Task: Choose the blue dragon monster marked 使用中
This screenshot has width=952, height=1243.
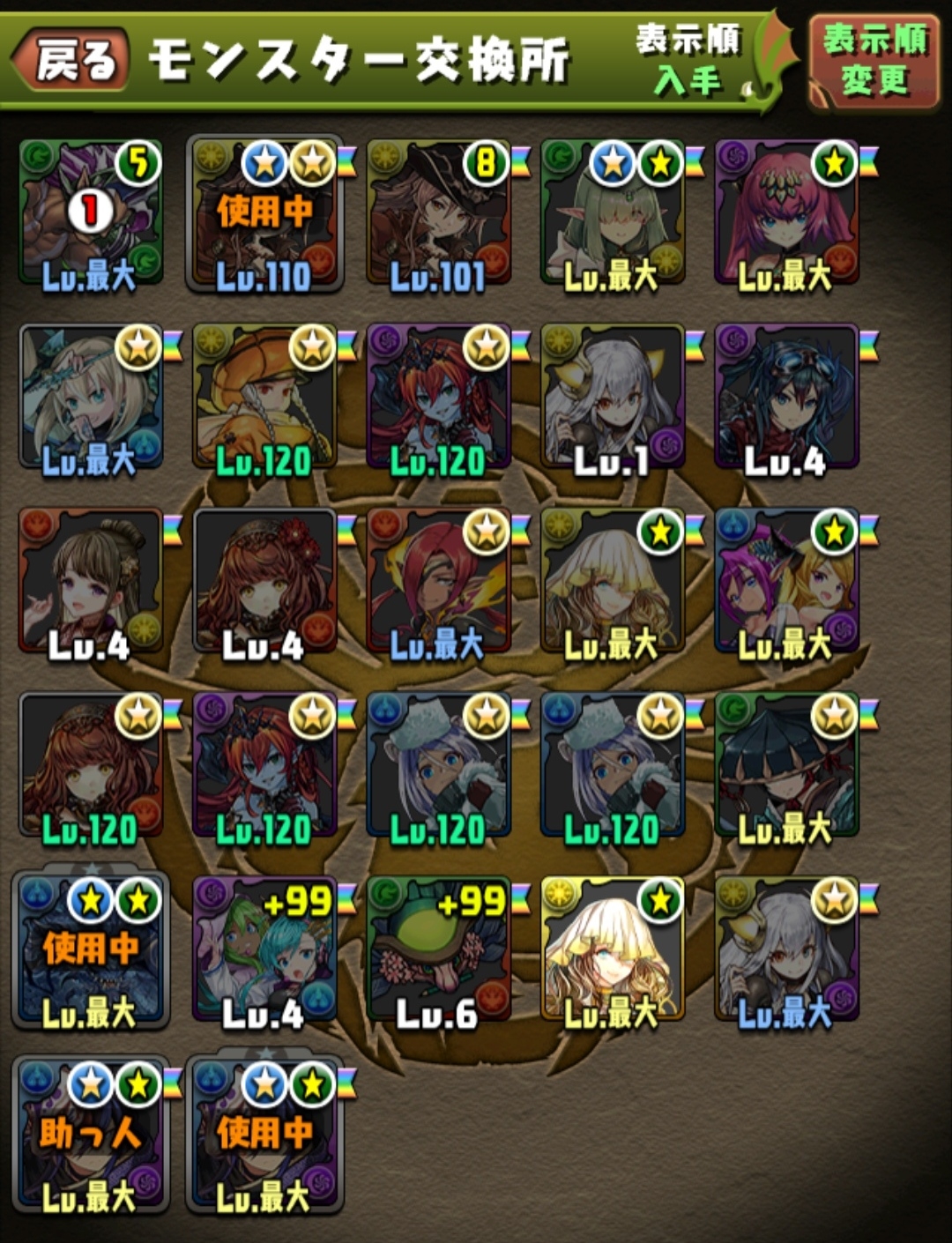Action: (x=90, y=949)
